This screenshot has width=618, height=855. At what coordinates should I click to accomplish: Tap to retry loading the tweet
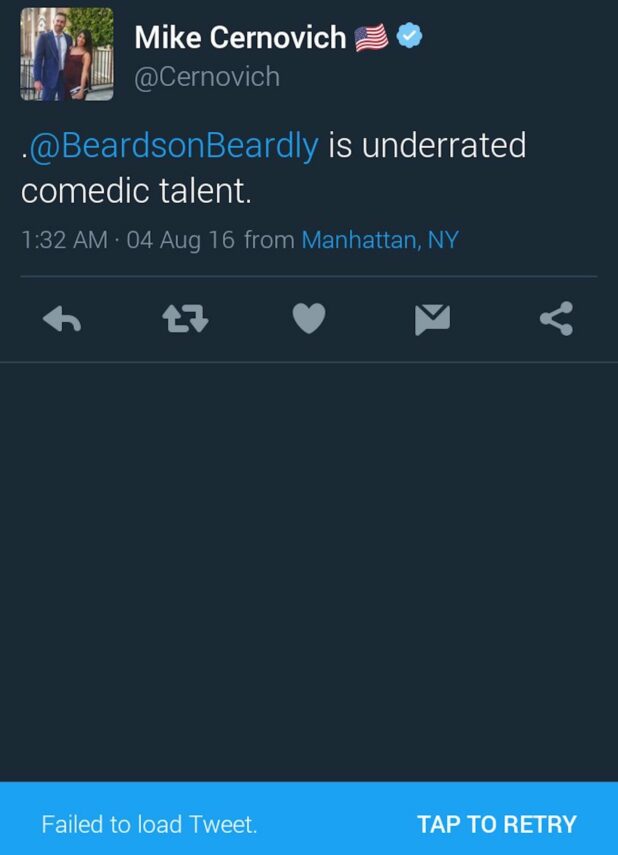[496, 824]
